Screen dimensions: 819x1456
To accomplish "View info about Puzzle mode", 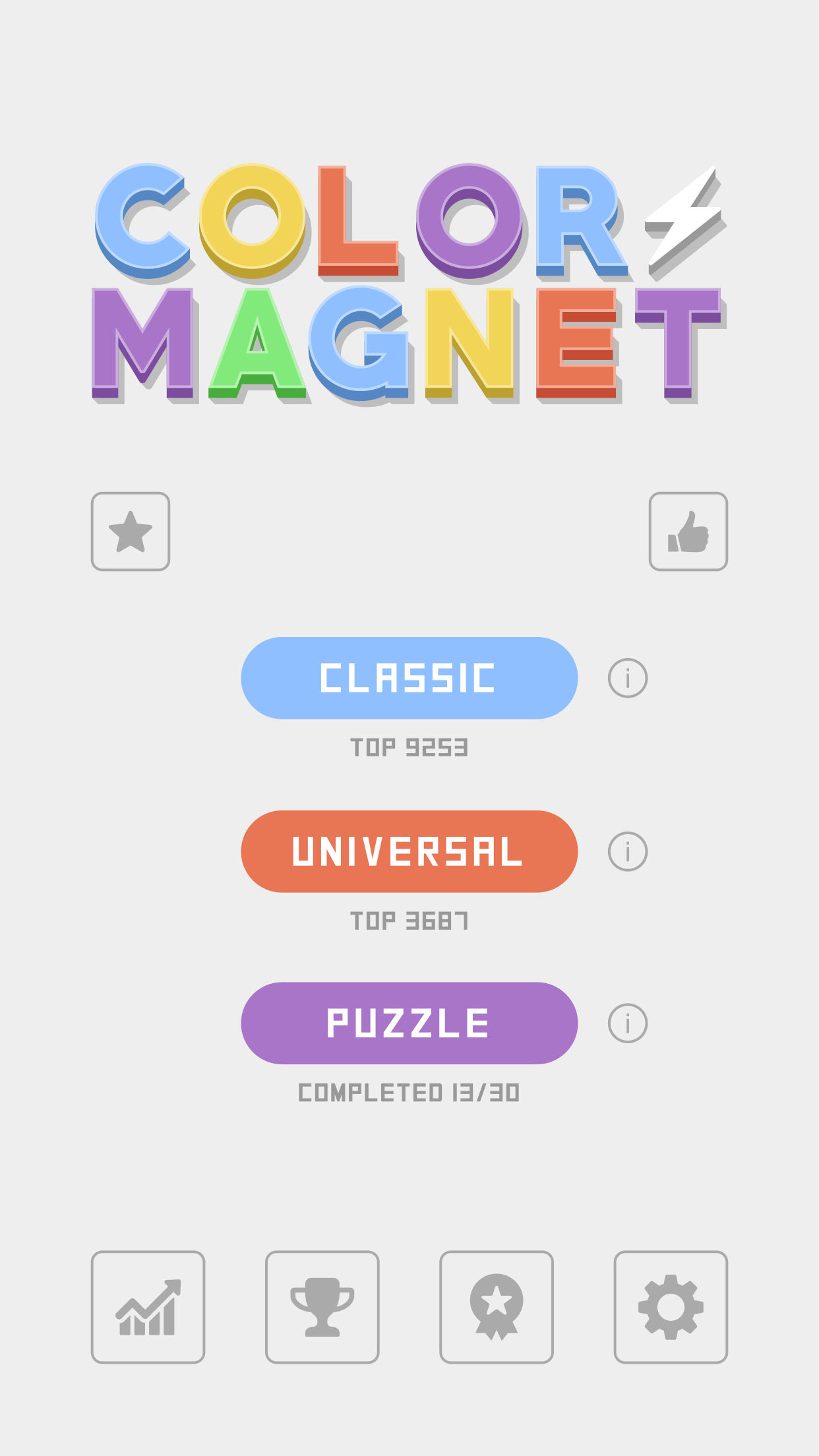I will point(627,1023).
